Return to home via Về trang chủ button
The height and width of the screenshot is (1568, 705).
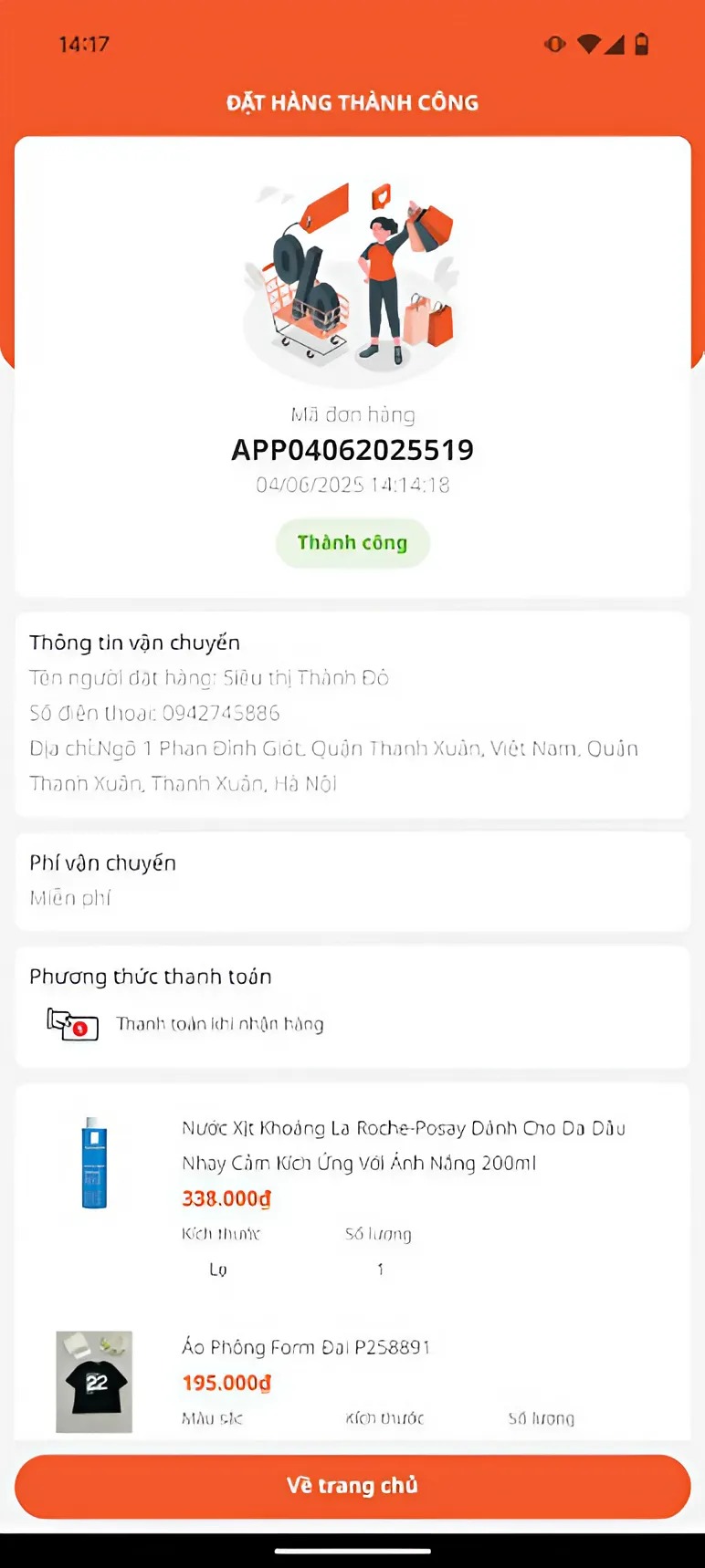(352, 1486)
